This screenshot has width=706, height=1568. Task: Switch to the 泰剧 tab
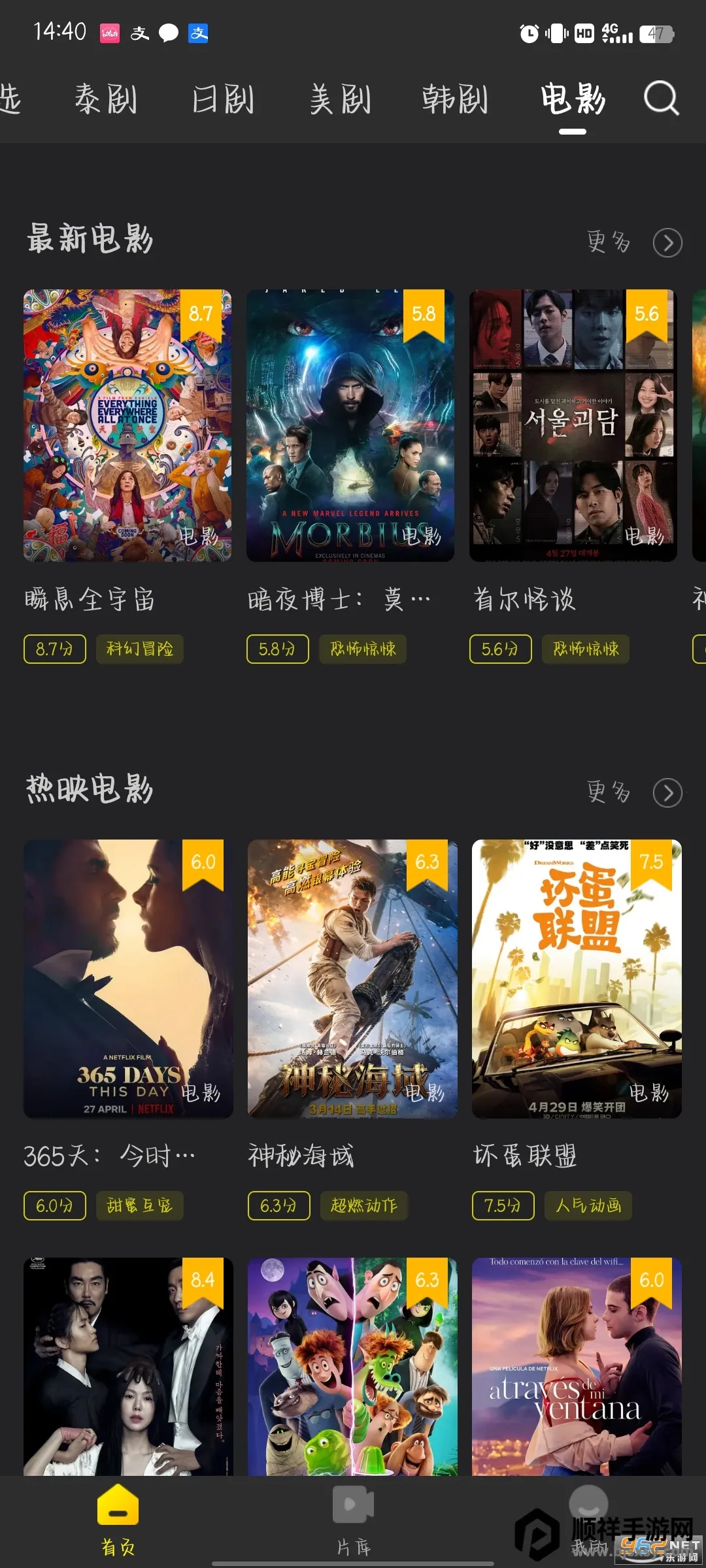click(106, 100)
